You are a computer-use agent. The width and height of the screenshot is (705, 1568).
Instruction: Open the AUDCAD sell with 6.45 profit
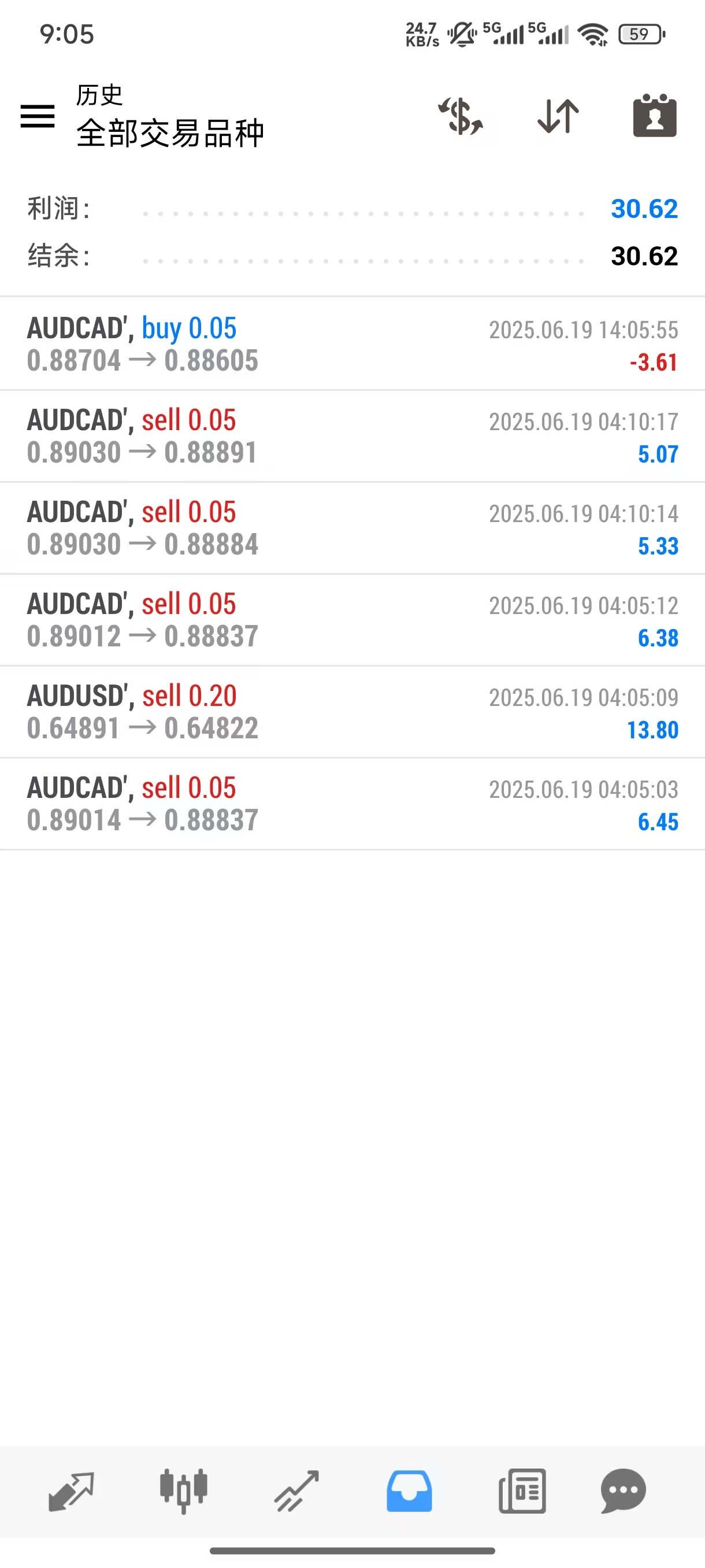(352, 804)
